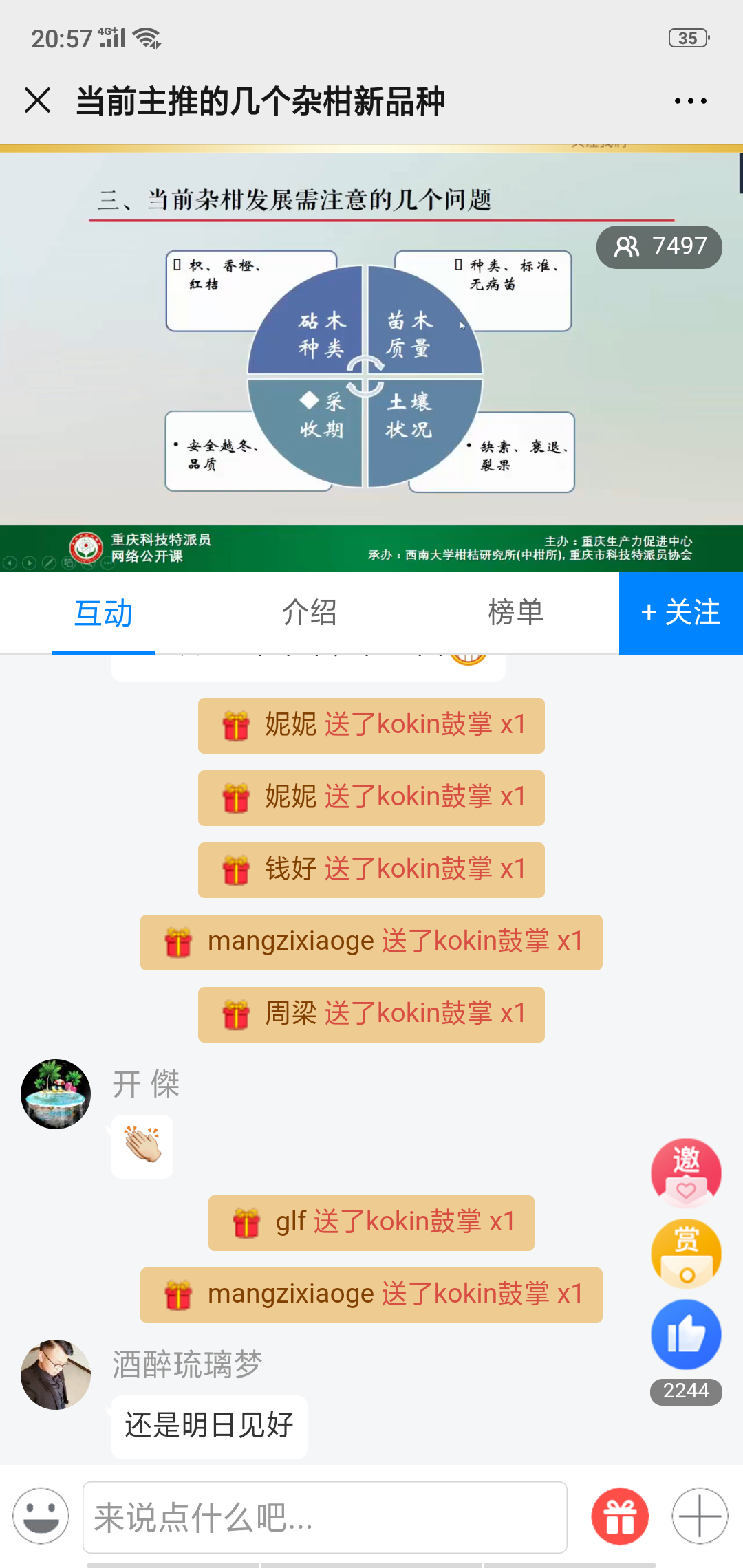Switch to the 介绍 tab
The image size is (743, 1568).
(310, 612)
